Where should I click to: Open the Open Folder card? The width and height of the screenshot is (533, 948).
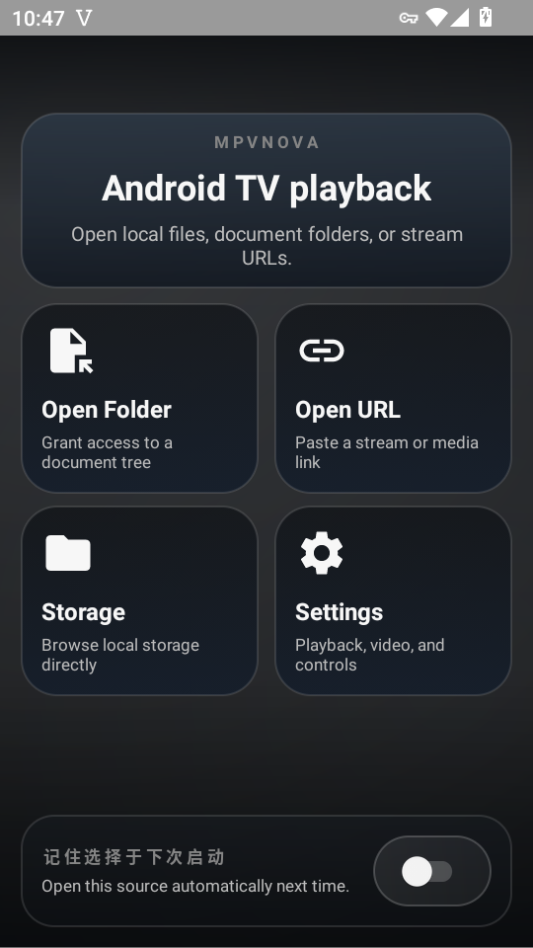coord(140,398)
